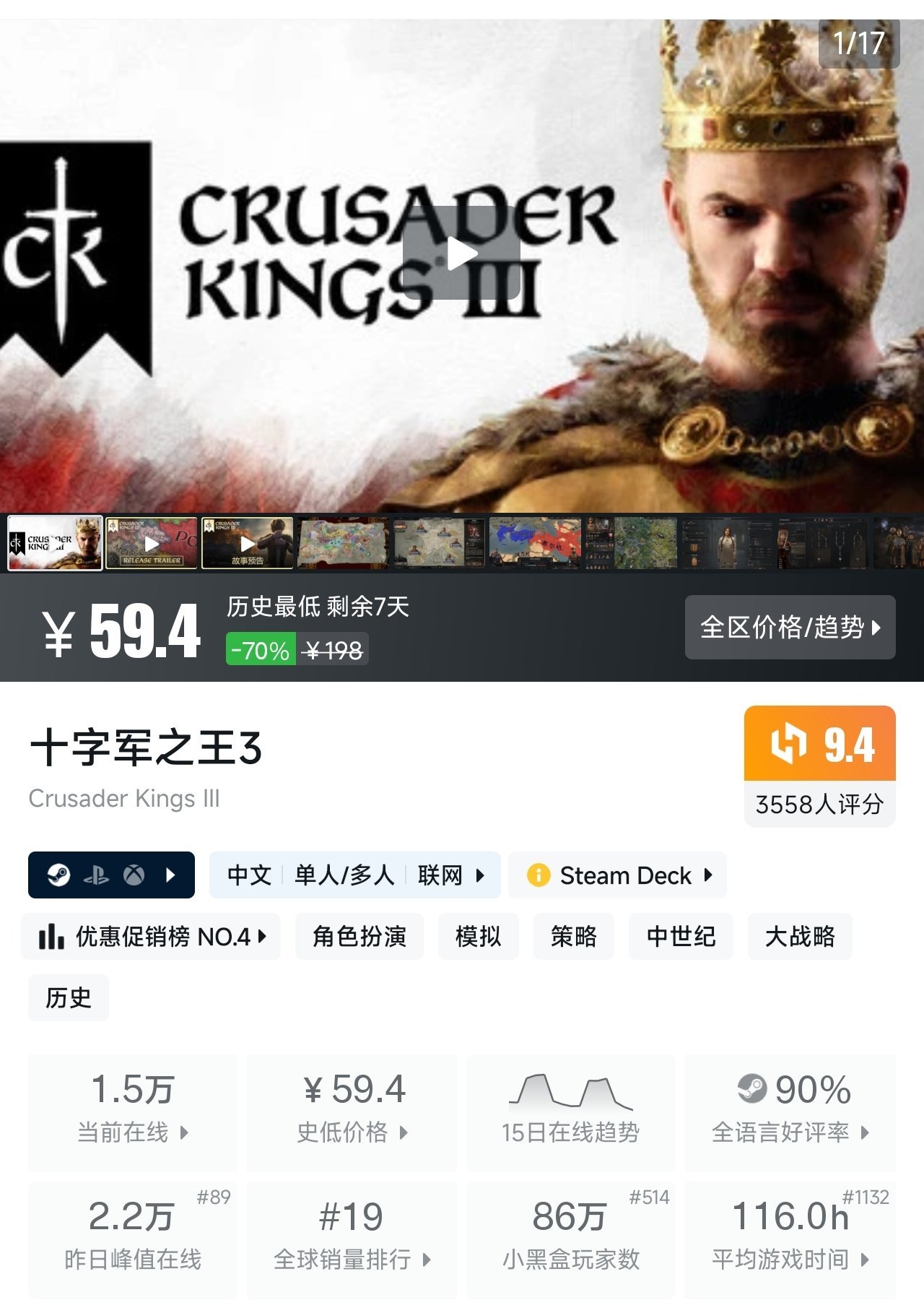Play the Crusader Kings III trailer video
924x1313 pixels.
click(461, 253)
